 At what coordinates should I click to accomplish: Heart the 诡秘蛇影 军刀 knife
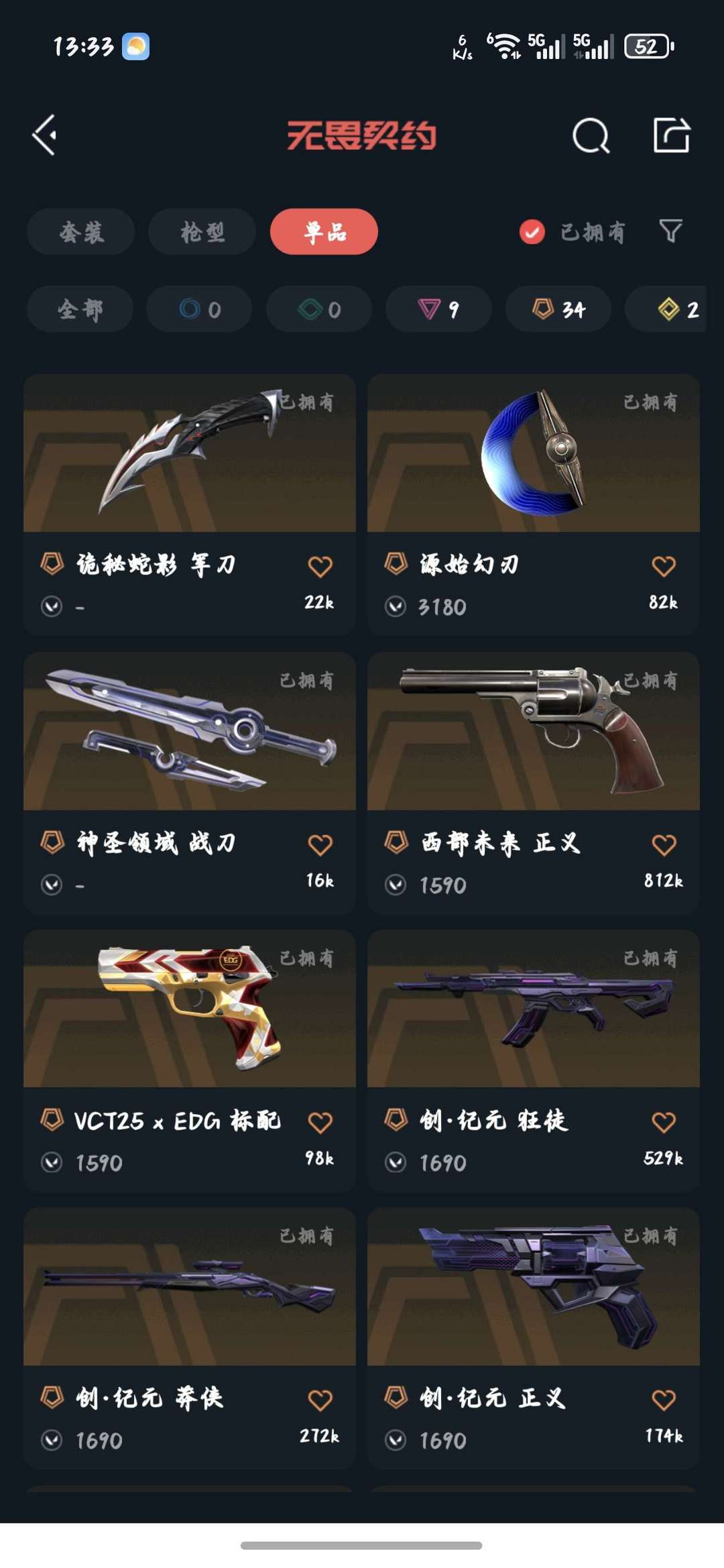point(319,567)
